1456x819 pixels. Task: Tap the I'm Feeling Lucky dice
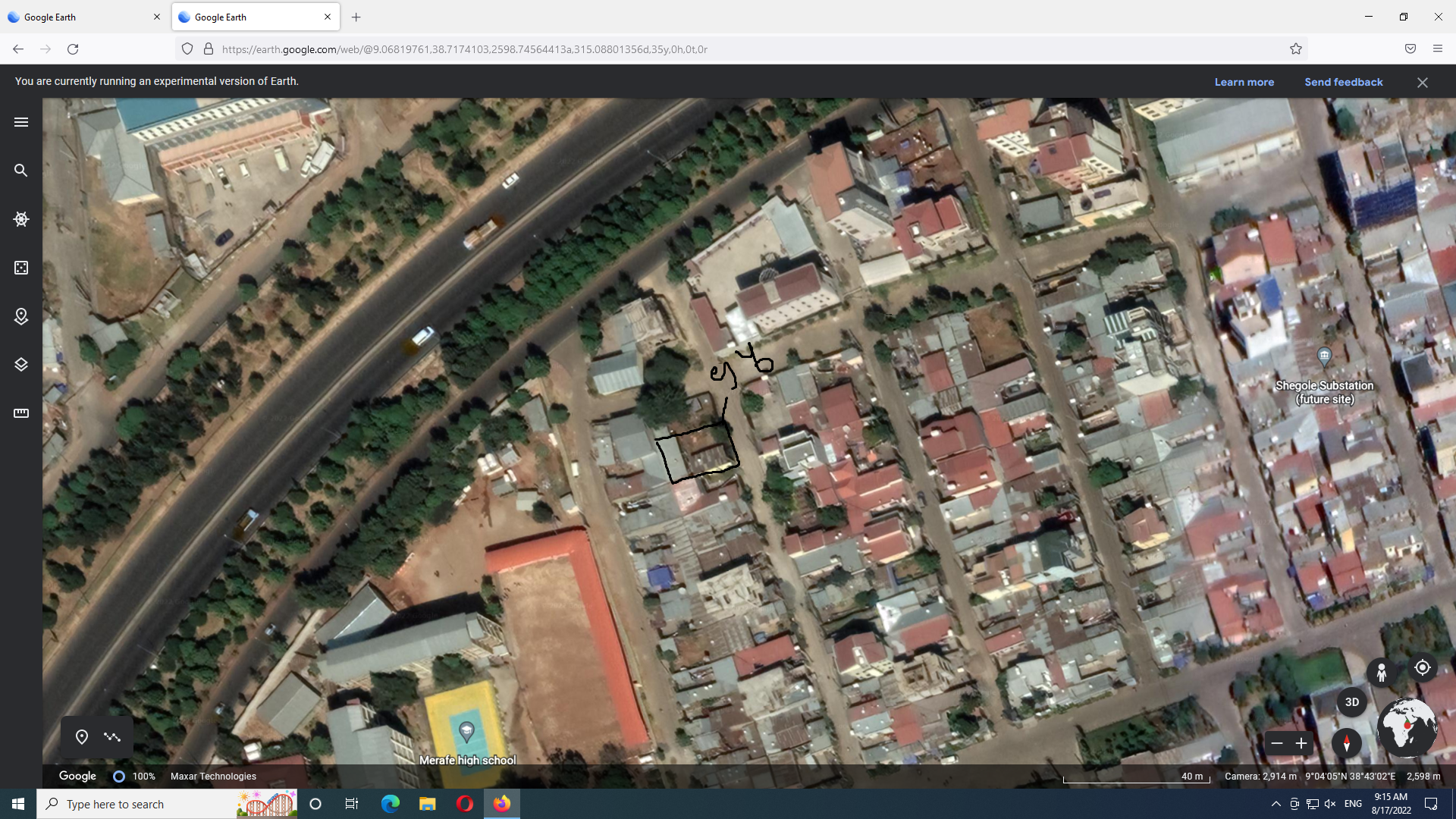pos(21,268)
